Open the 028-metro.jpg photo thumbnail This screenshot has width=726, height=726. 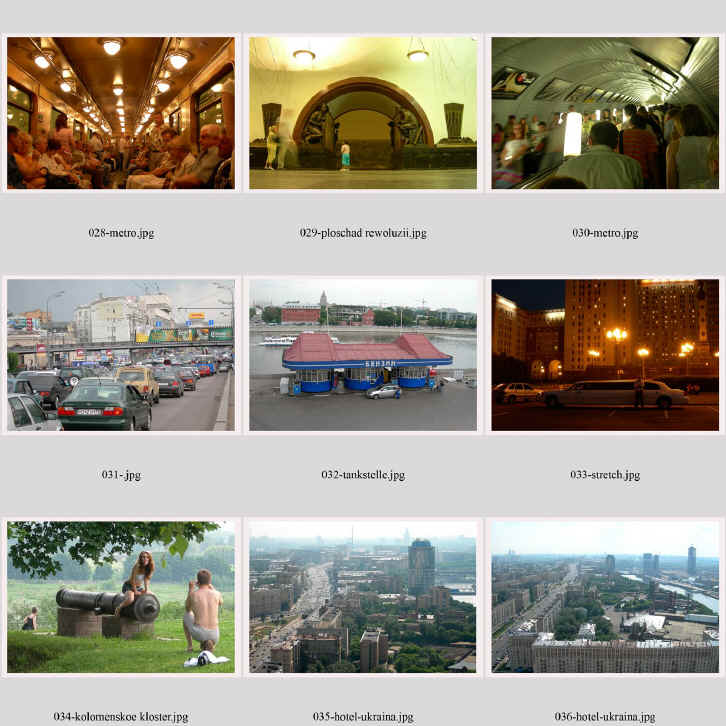pyautogui.click(x=120, y=113)
